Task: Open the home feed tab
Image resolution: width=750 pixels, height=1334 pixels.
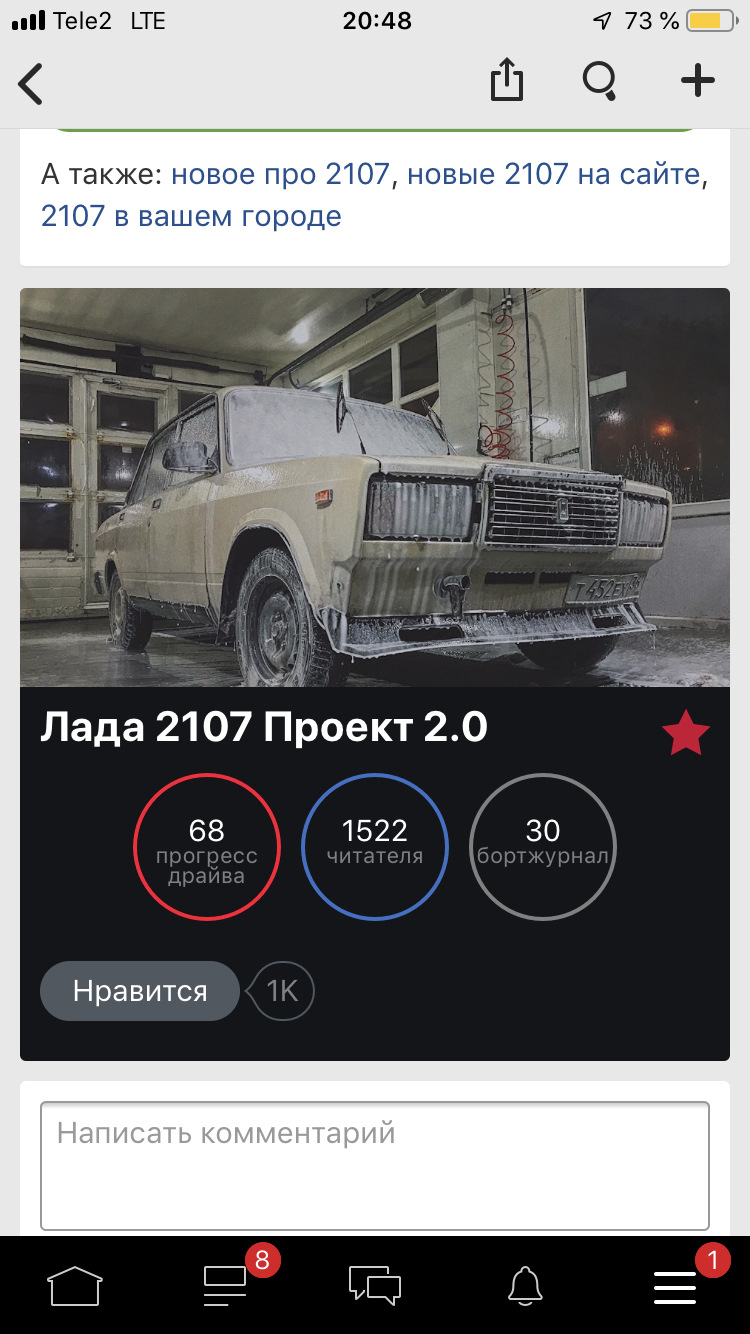Action: [x=75, y=1289]
